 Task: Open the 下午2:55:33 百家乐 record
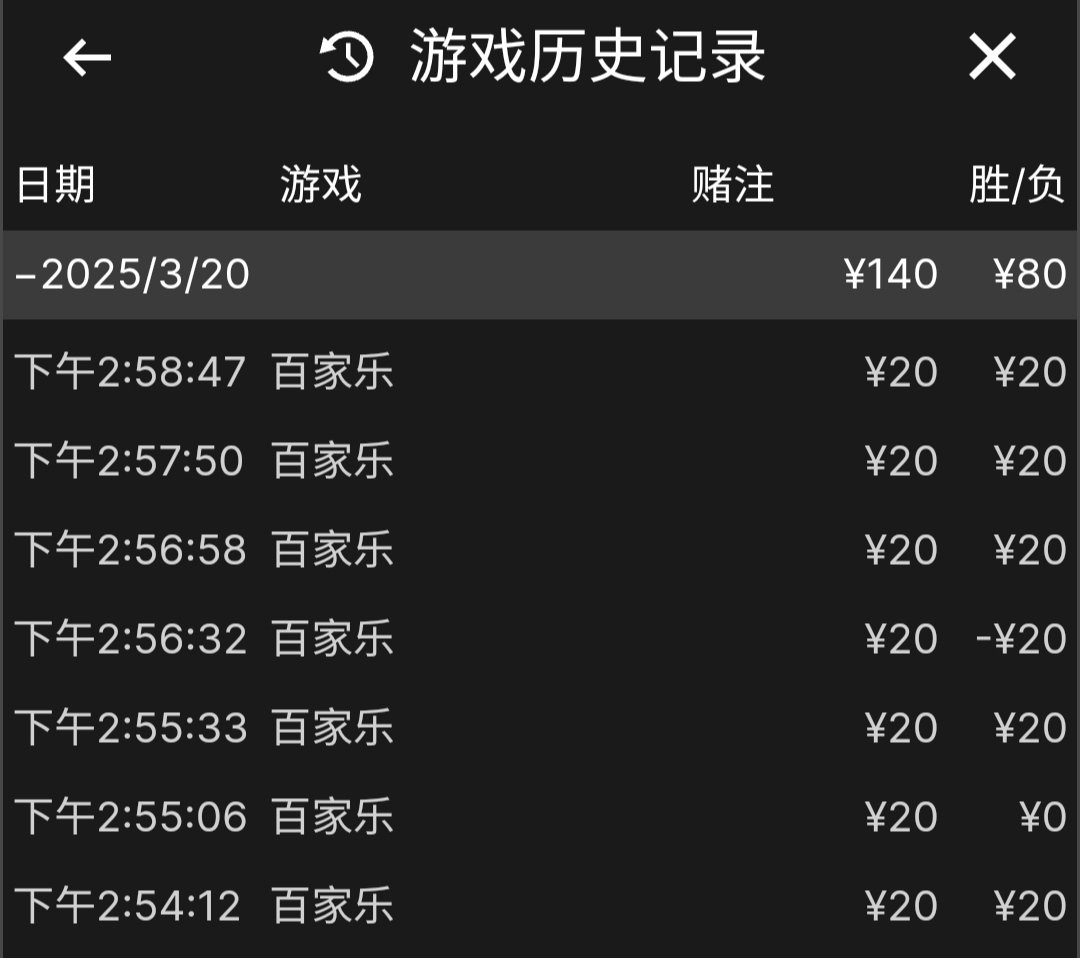tap(540, 728)
